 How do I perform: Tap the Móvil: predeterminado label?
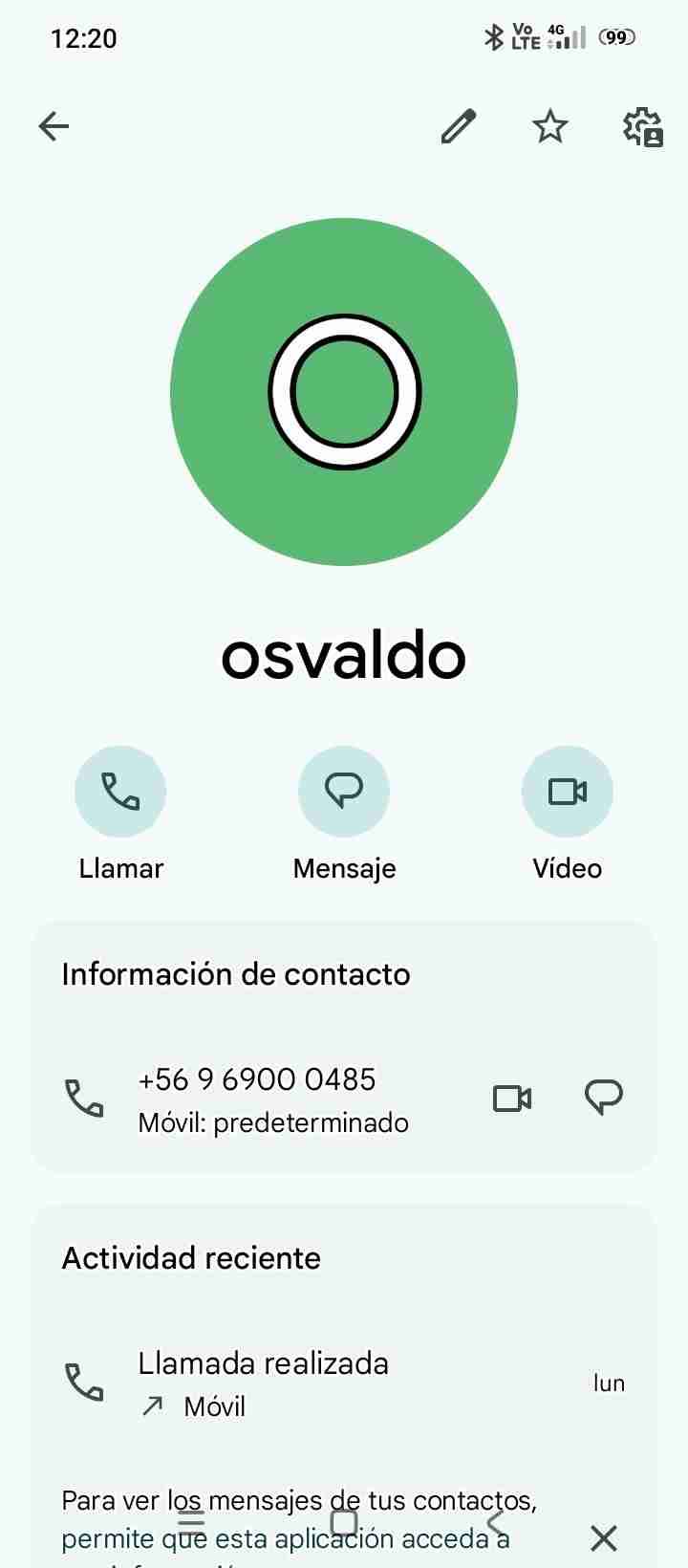tap(273, 1122)
